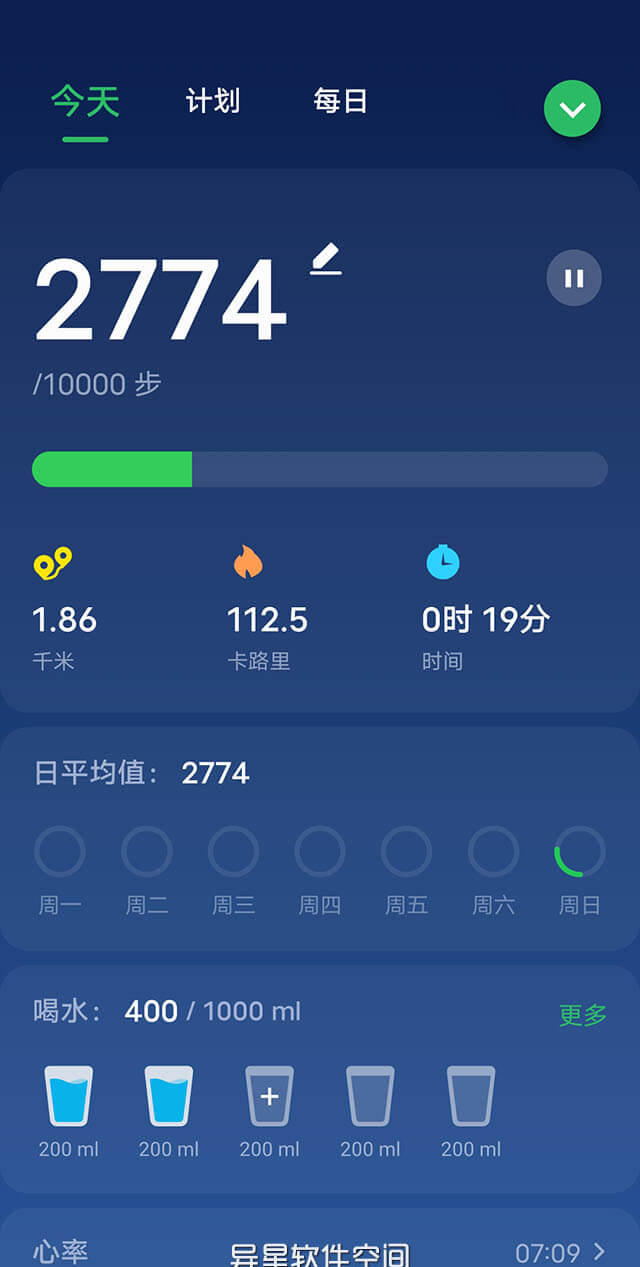Tap the green checkmark dropdown button

coord(572,109)
